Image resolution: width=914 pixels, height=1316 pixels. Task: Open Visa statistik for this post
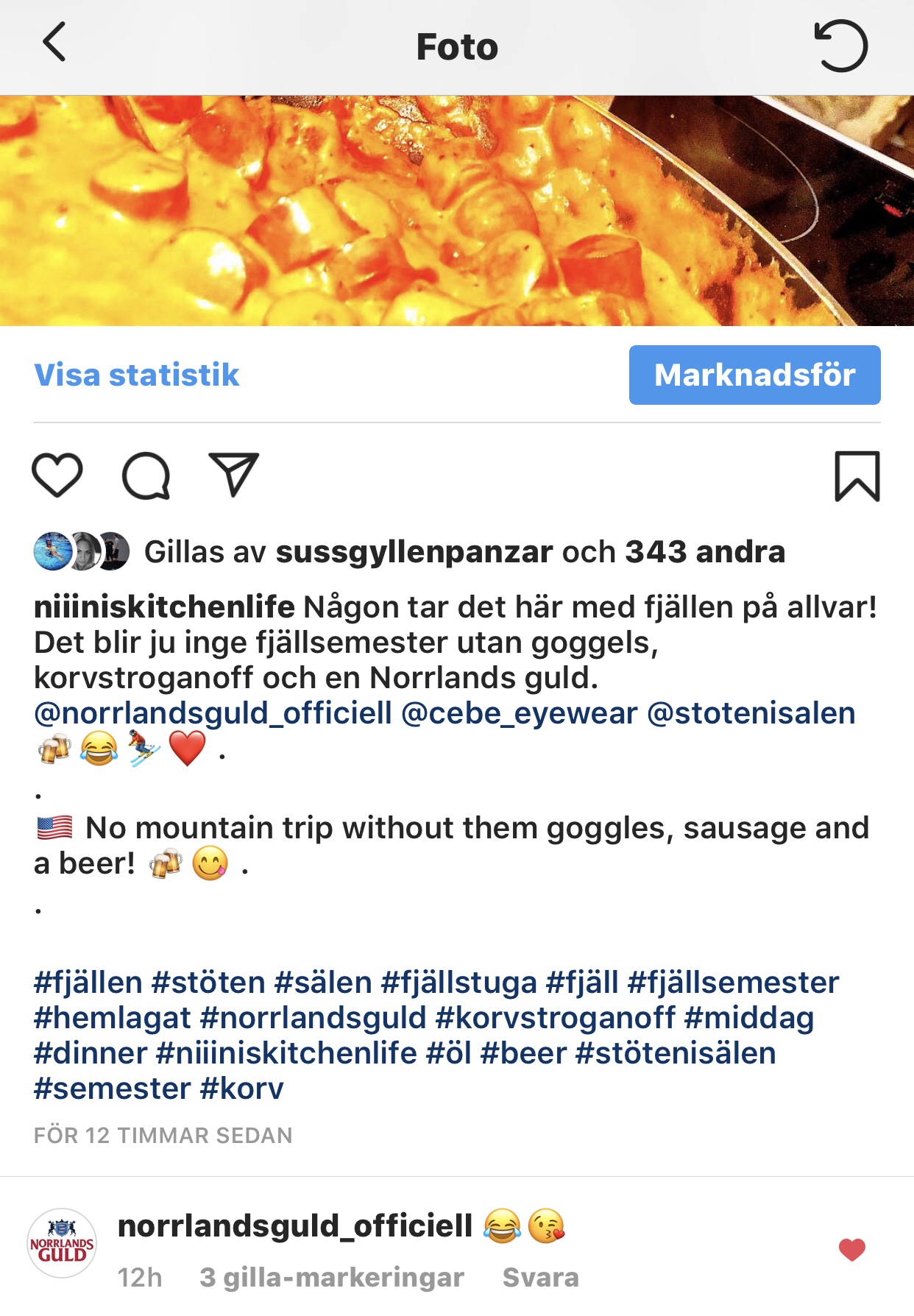click(x=137, y=375)
